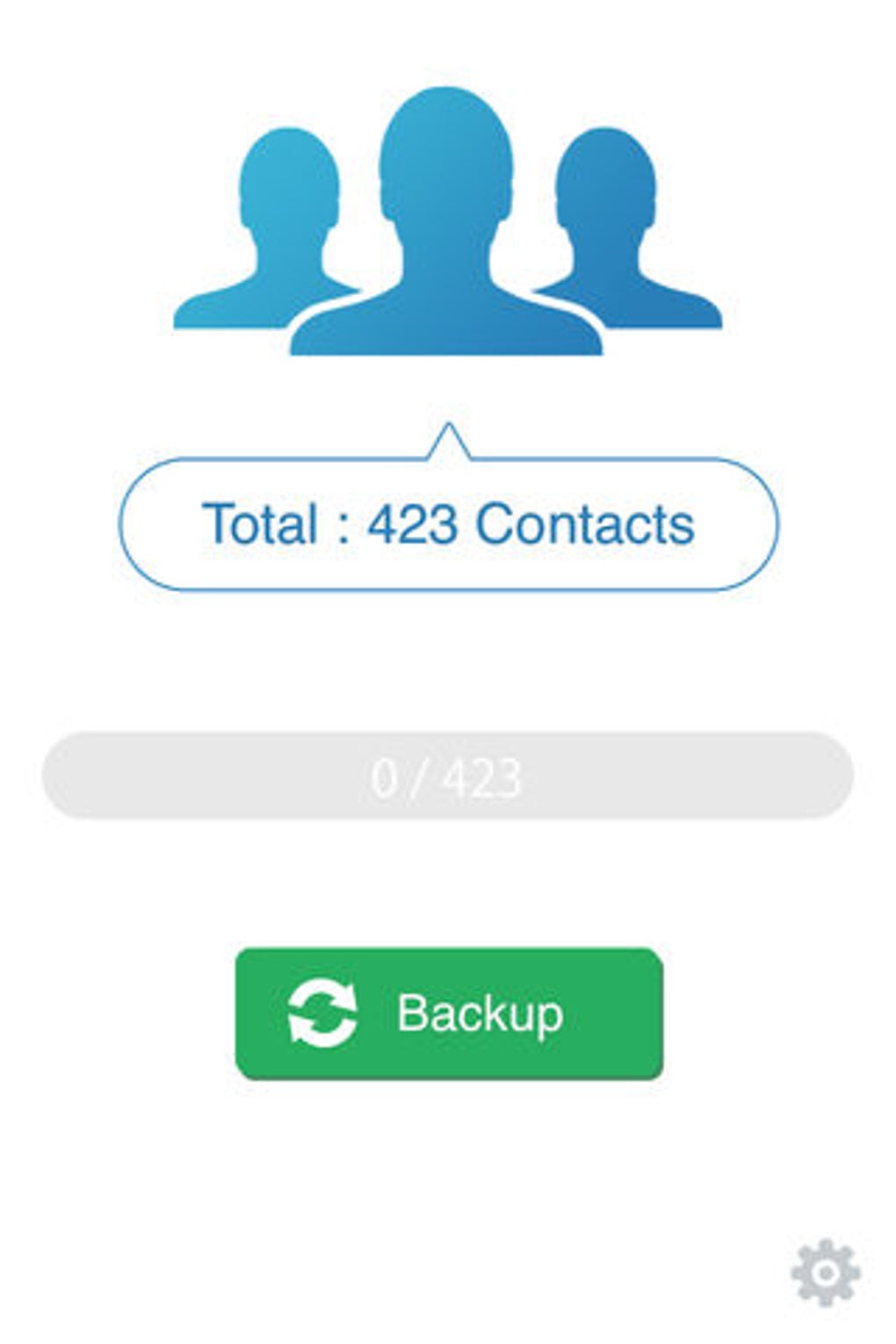Viewport: 896px width, 1344px height.
Task: Open settings via the gear icon
Action: (825, 1272)
